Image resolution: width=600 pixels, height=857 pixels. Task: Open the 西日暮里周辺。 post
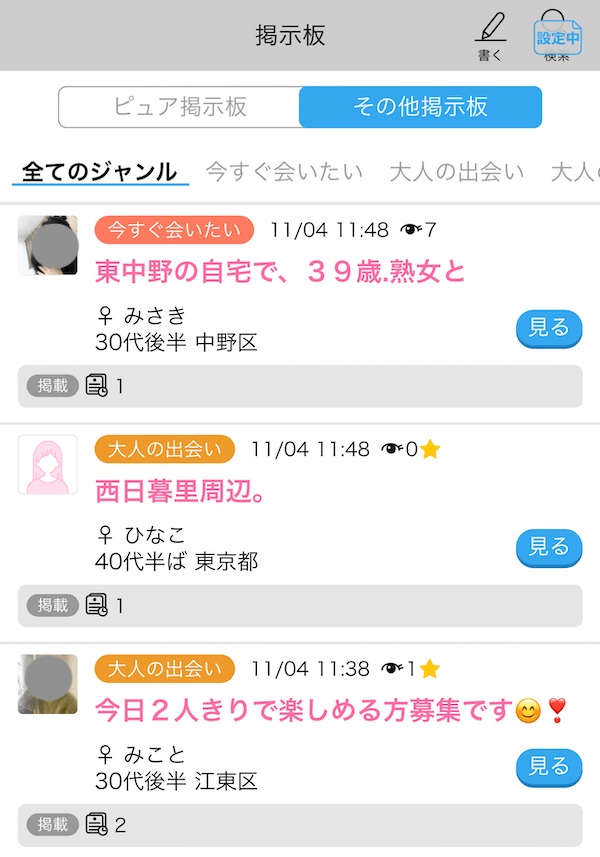coord(179,491)
